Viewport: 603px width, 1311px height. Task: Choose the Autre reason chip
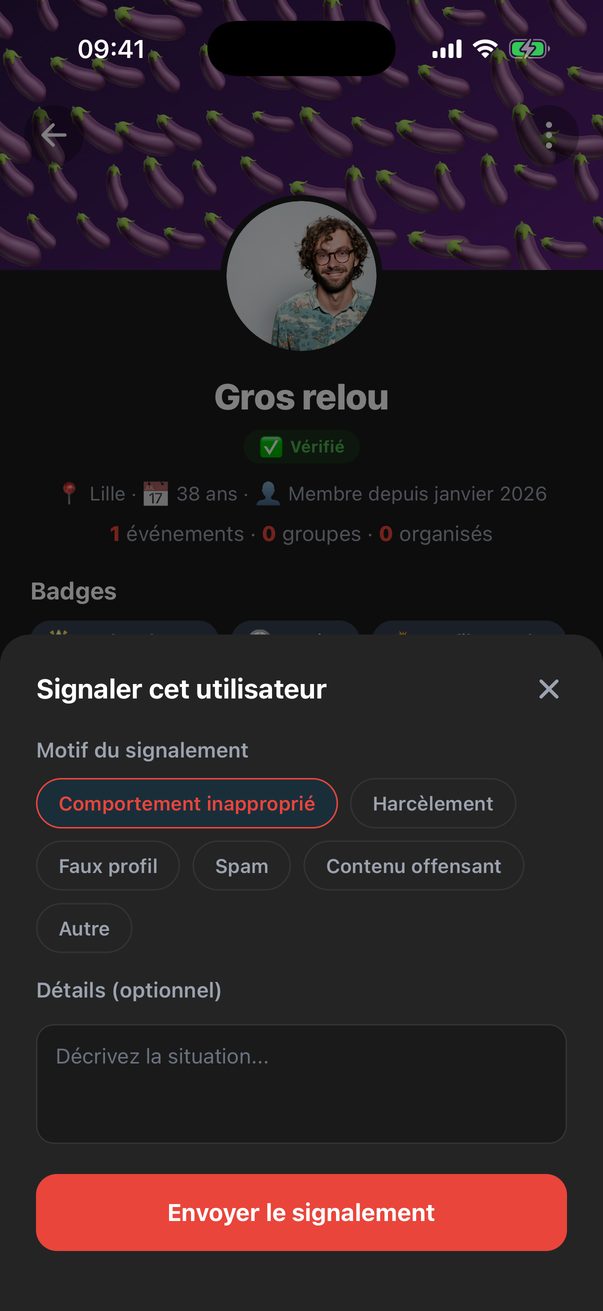(x=84, y=928)
